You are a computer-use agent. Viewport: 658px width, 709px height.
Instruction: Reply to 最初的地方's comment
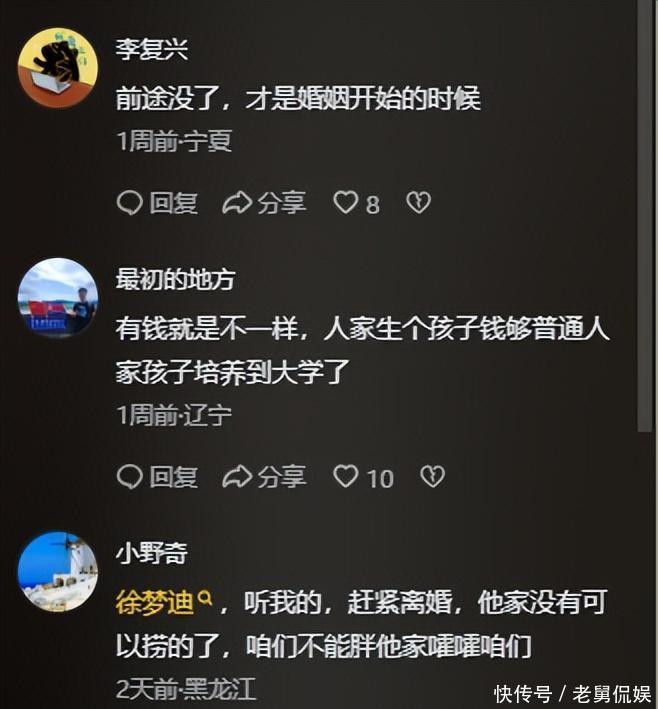(157, 477)
